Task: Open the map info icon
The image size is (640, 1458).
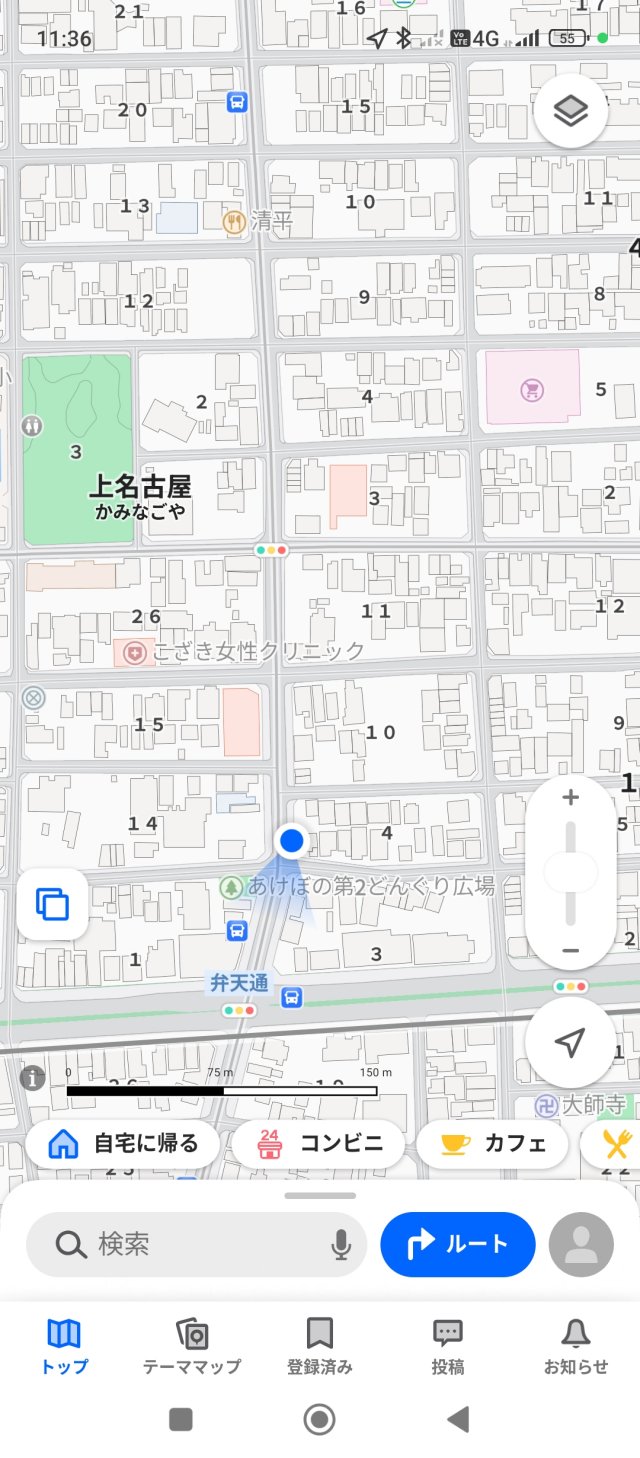Action: [32, 1077]
